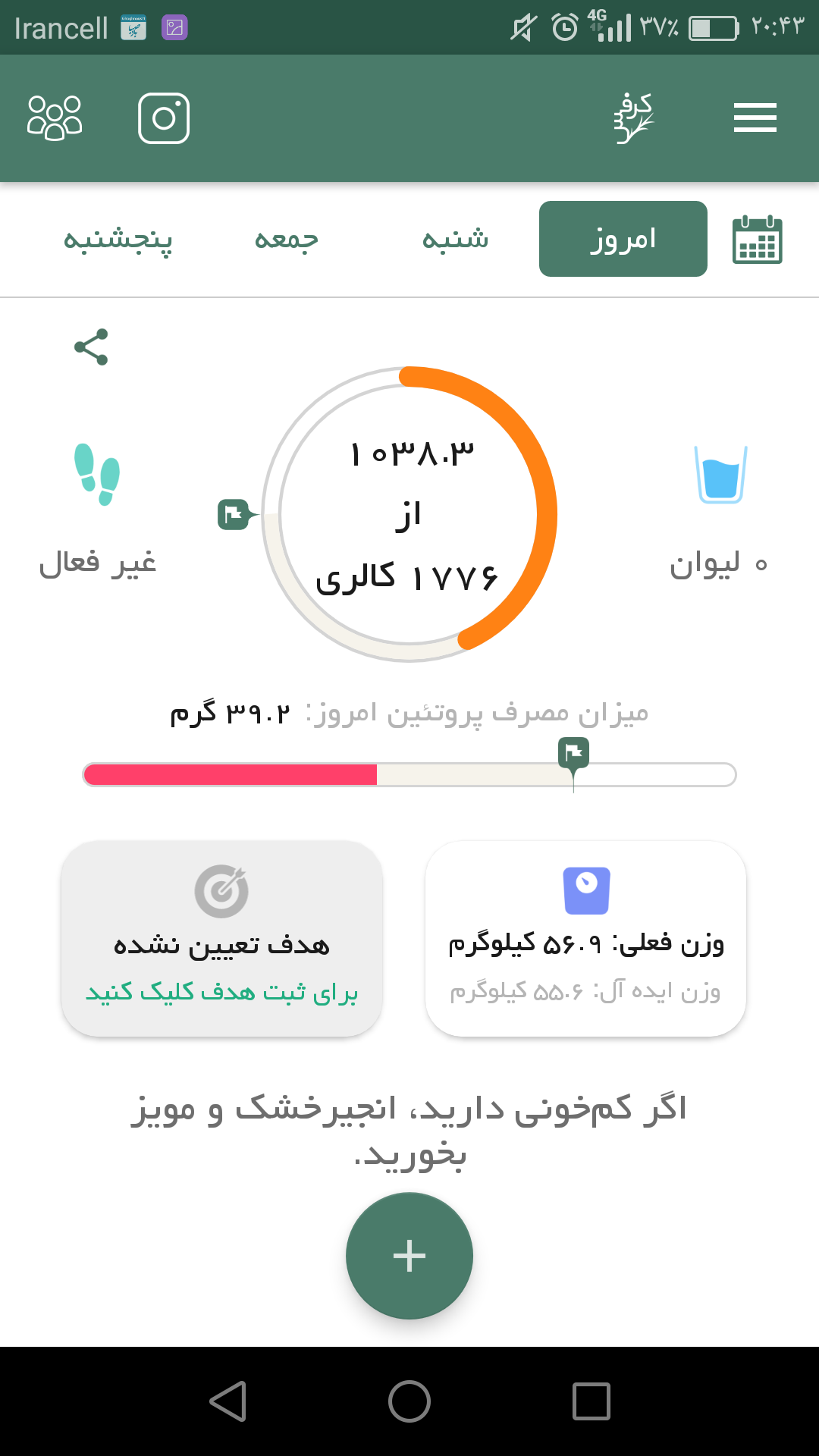Open the وزن فعلی weight card

click(585, 939)
